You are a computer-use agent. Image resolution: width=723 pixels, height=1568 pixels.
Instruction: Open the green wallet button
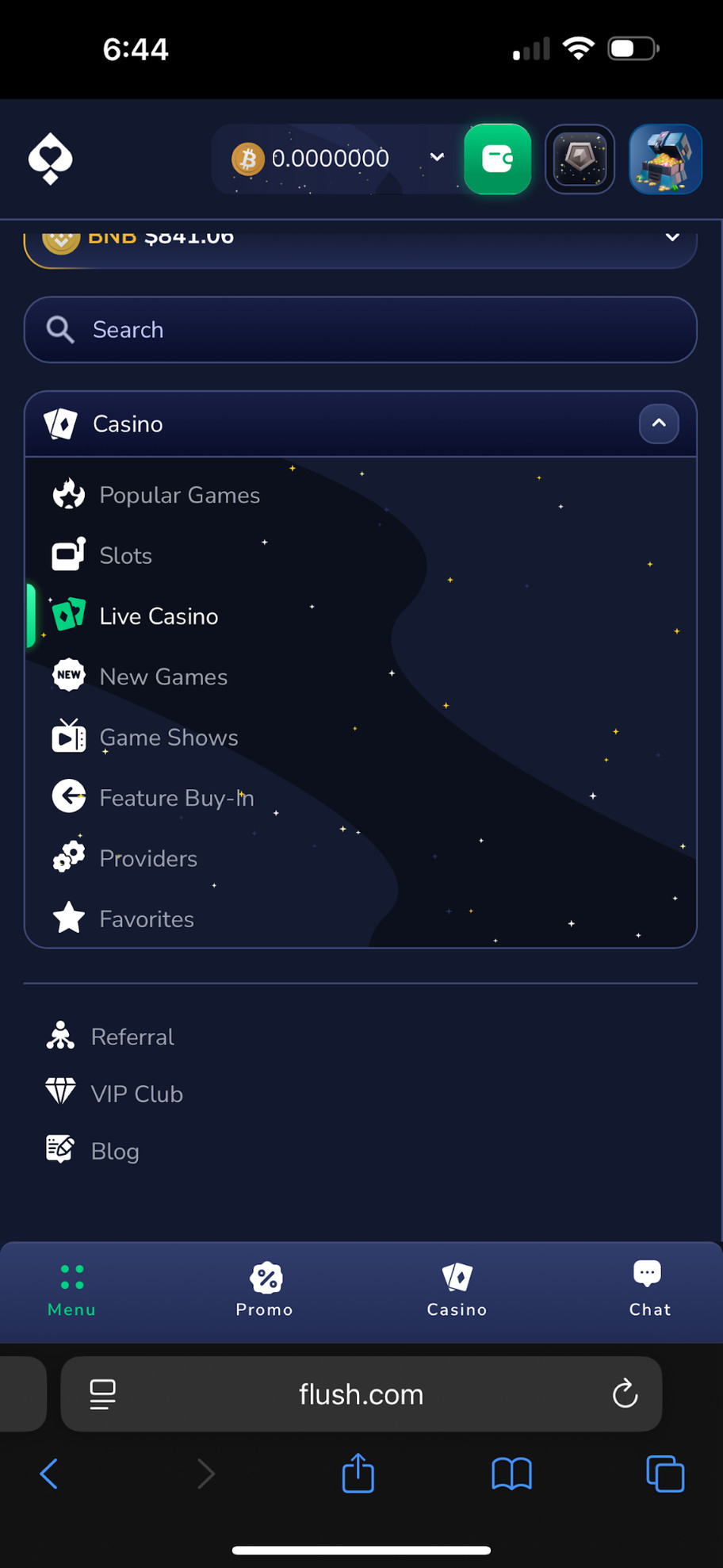coord(497,159)
